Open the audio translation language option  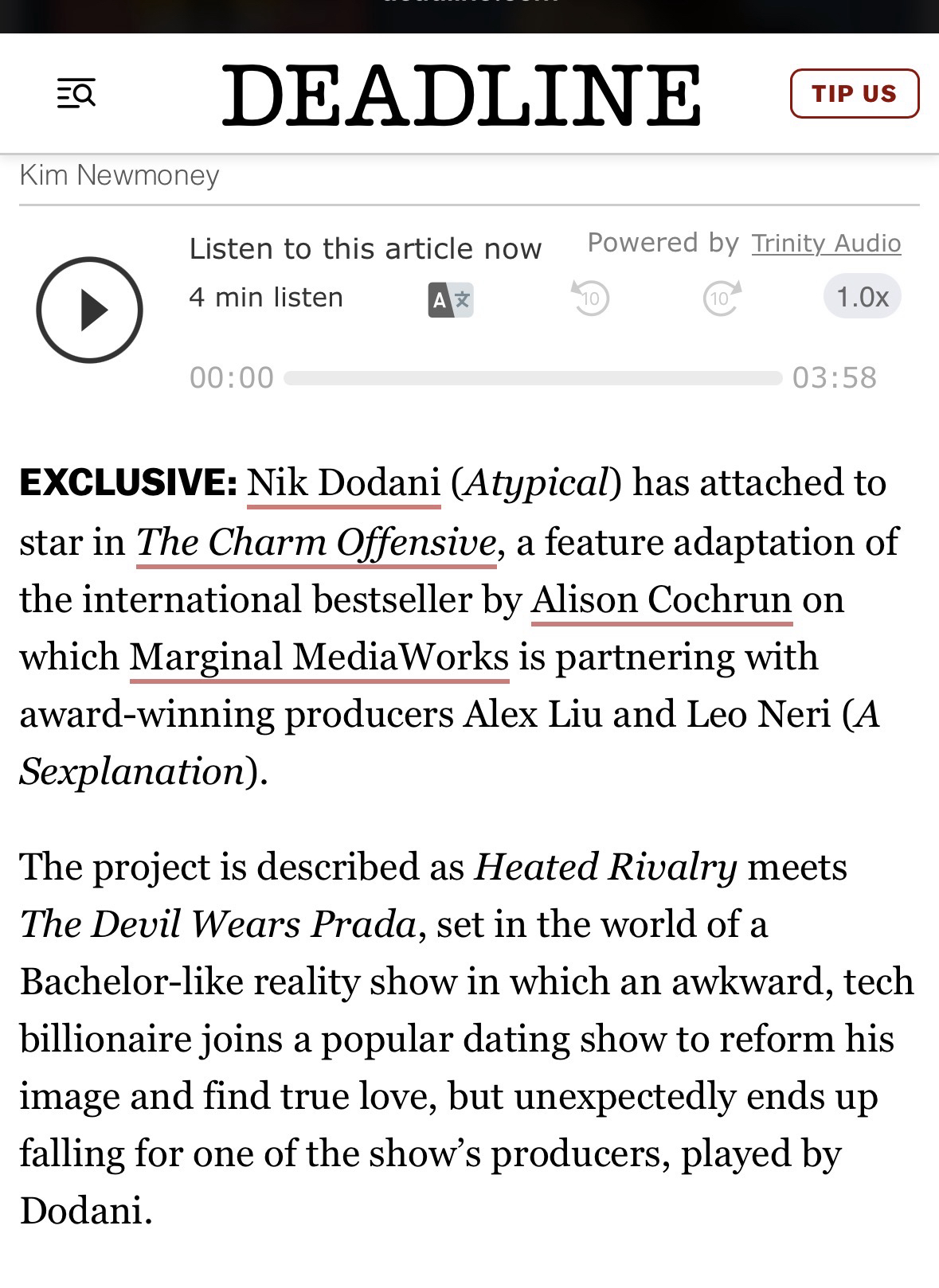(451, 300)
